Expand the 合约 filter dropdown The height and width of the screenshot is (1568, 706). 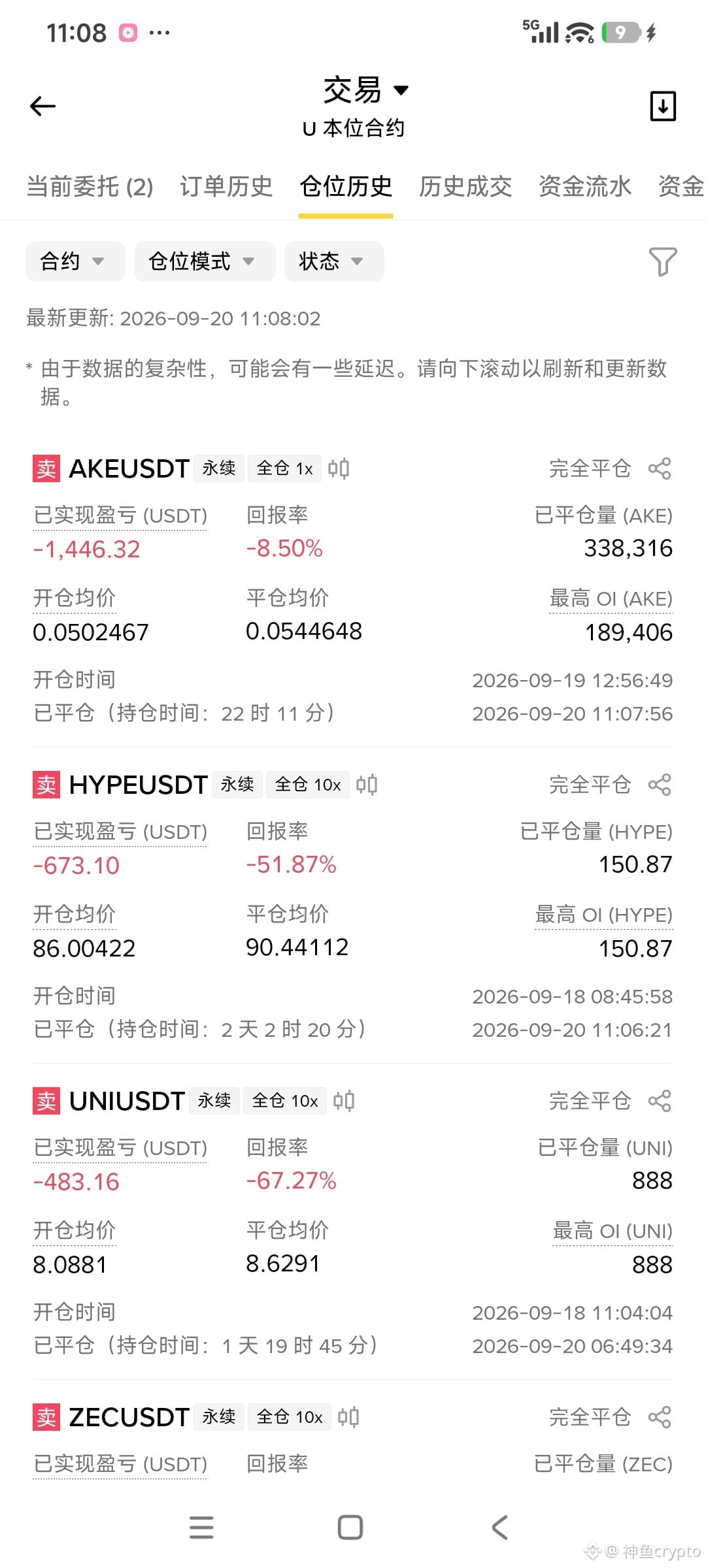[x=75, y=261]
